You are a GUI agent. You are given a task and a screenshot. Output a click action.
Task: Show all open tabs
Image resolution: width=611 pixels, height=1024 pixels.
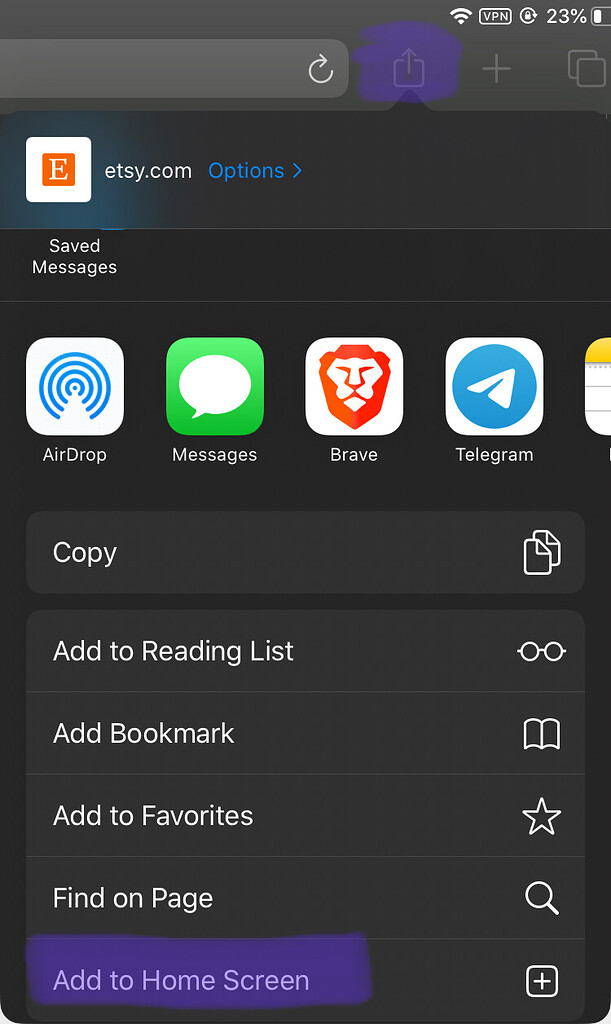[x=585, y=68]
